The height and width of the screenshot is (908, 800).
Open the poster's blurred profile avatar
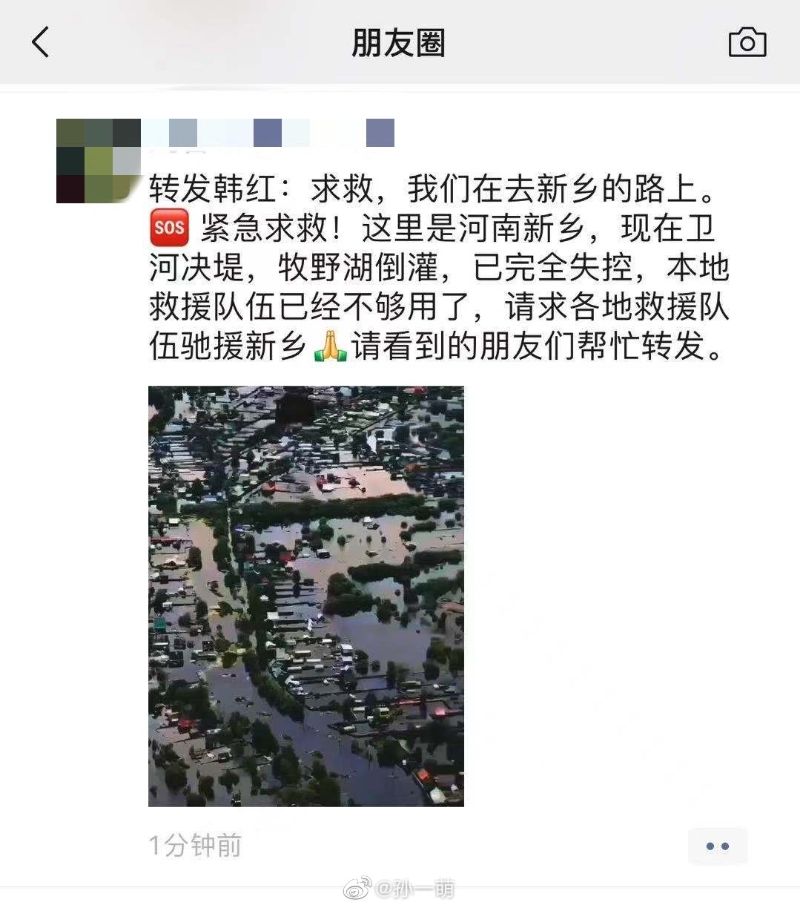[x=98, y=161]
